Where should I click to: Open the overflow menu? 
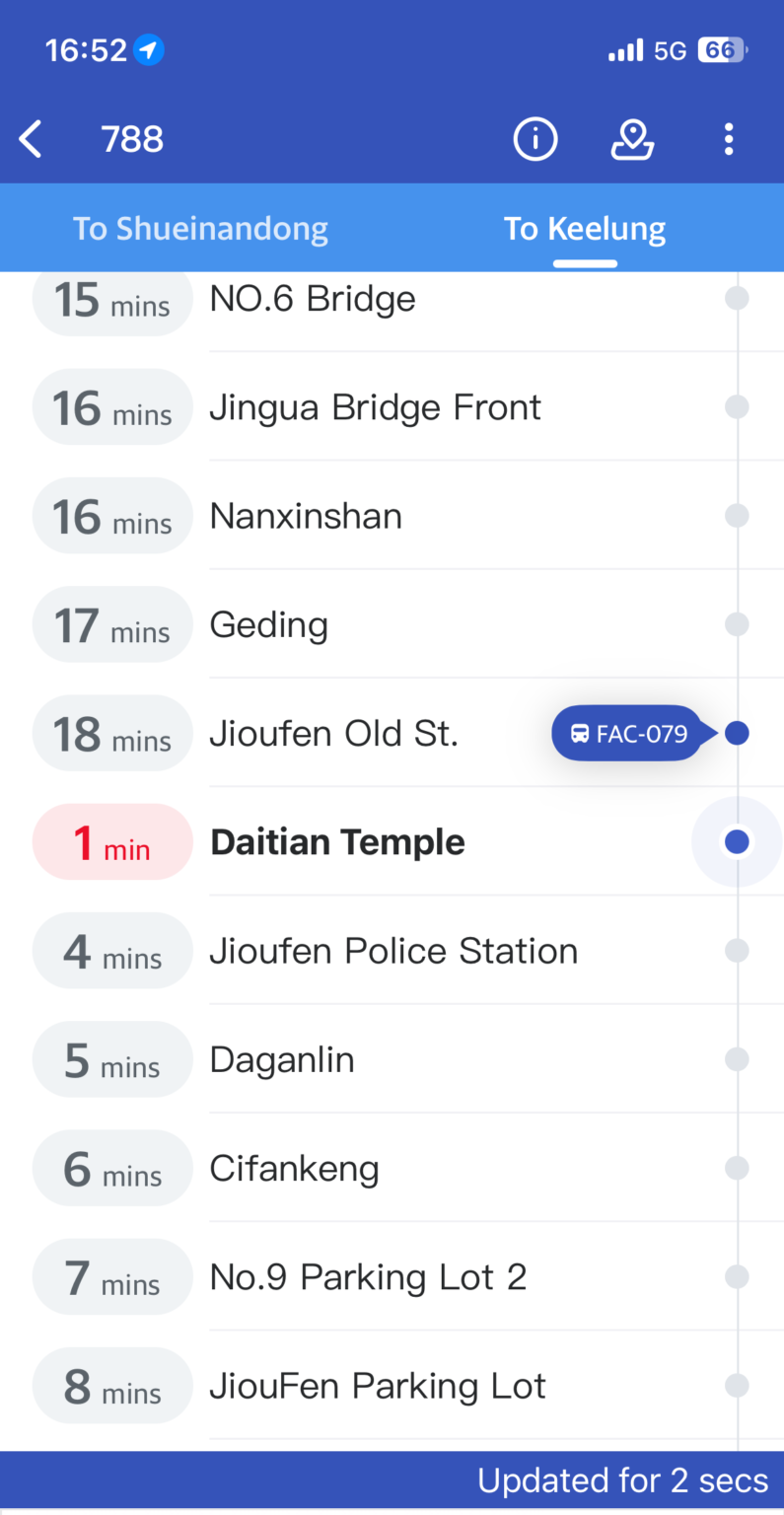(x=729, y=139)
